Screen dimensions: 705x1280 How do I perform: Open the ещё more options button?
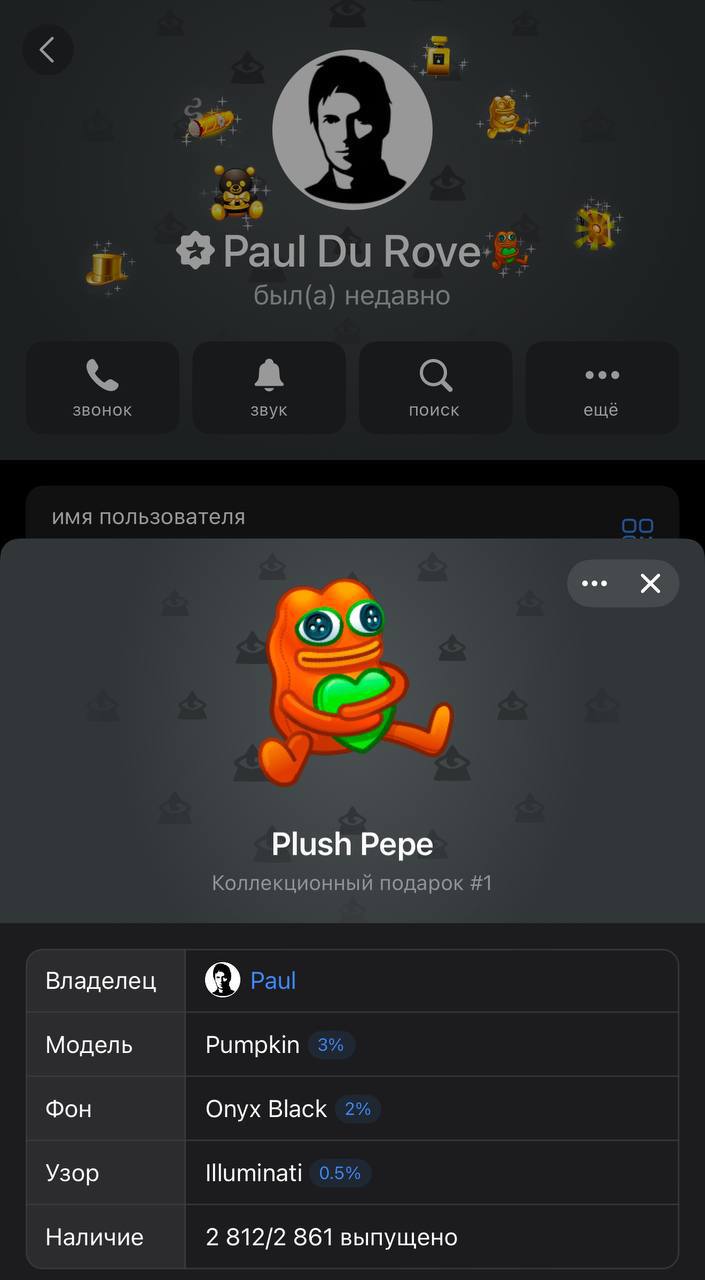tap(602, 388)
